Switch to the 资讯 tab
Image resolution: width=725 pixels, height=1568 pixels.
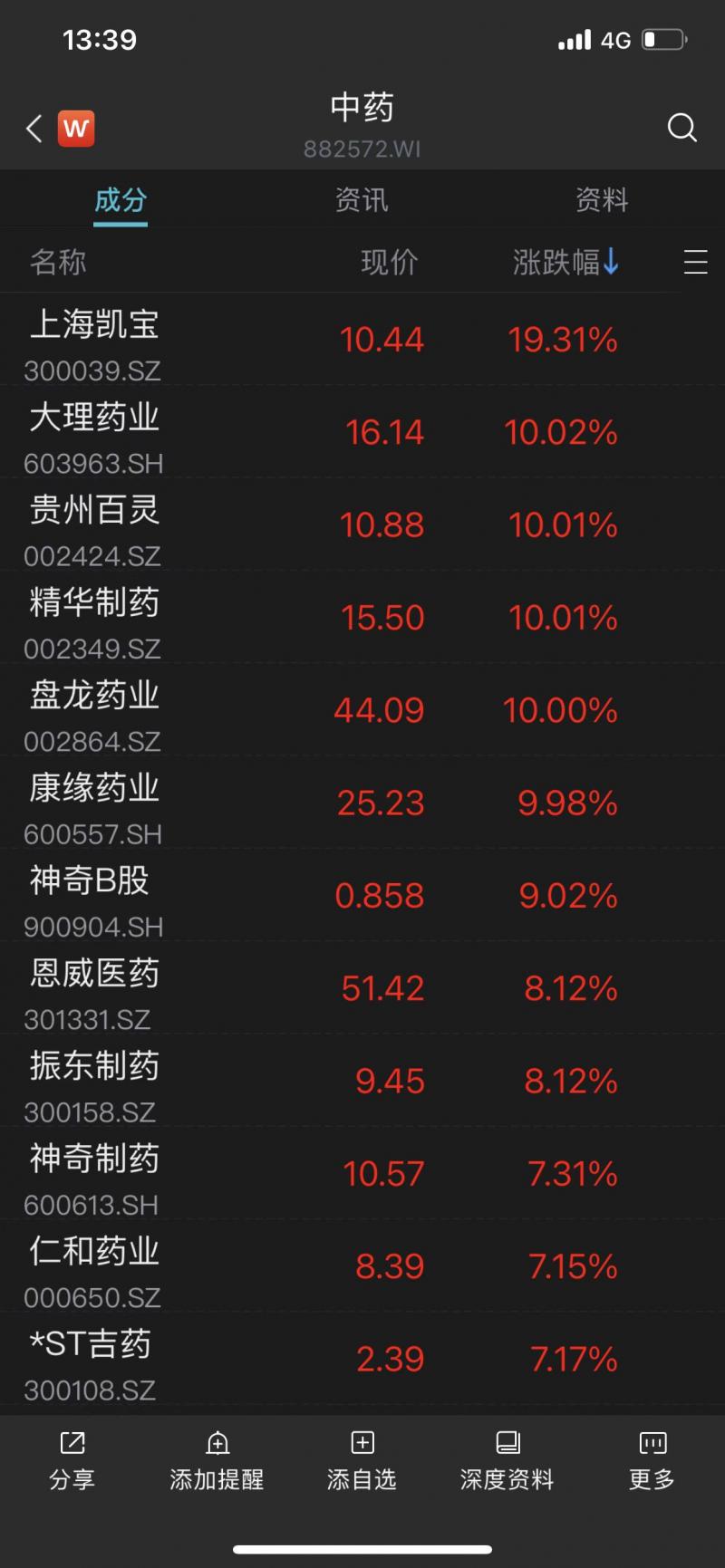coord(362,199)
